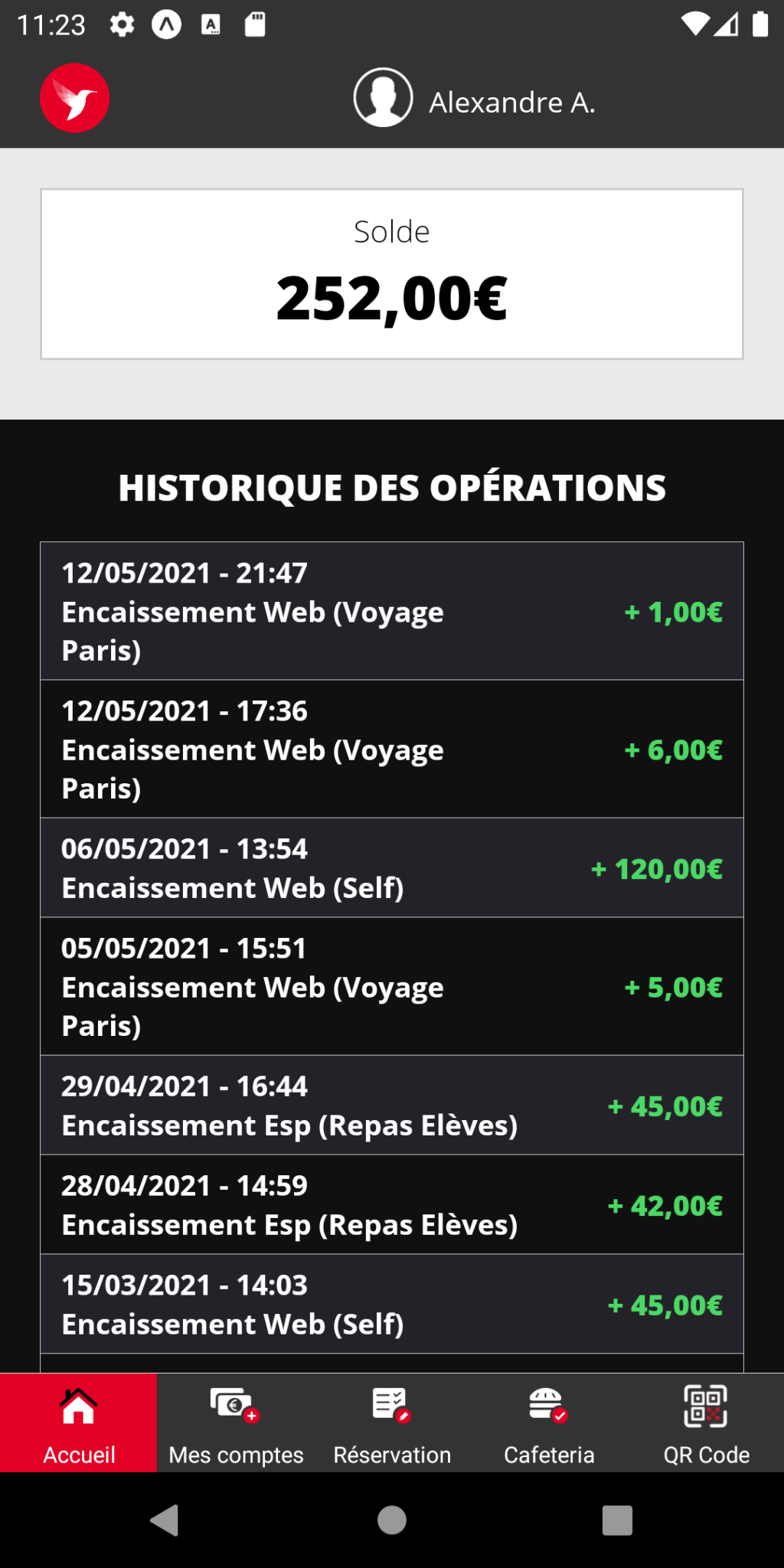Tap the system back button
This screenshot has height=1568, width=784.
[165, 1520]
